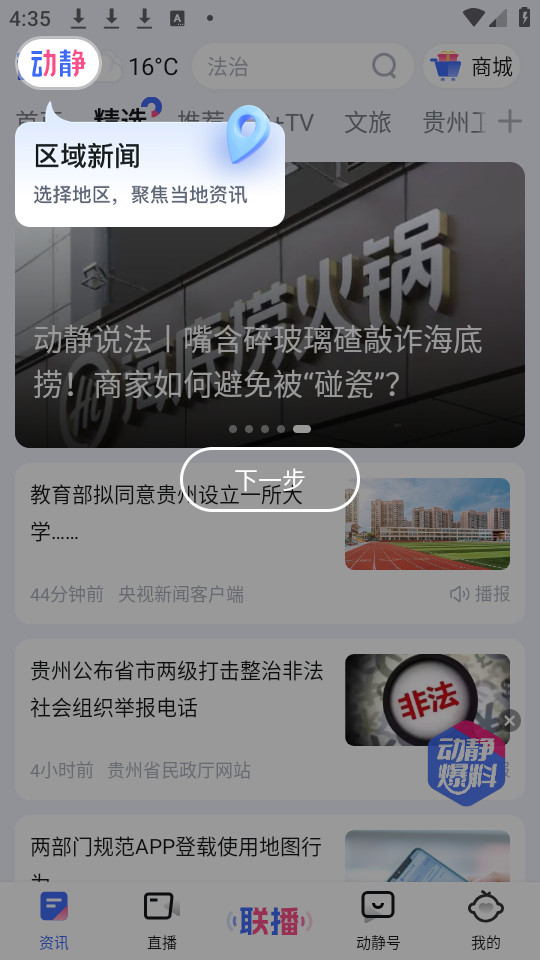
Task: Open the plus icon to add channels
Action: tap(509, 122)
